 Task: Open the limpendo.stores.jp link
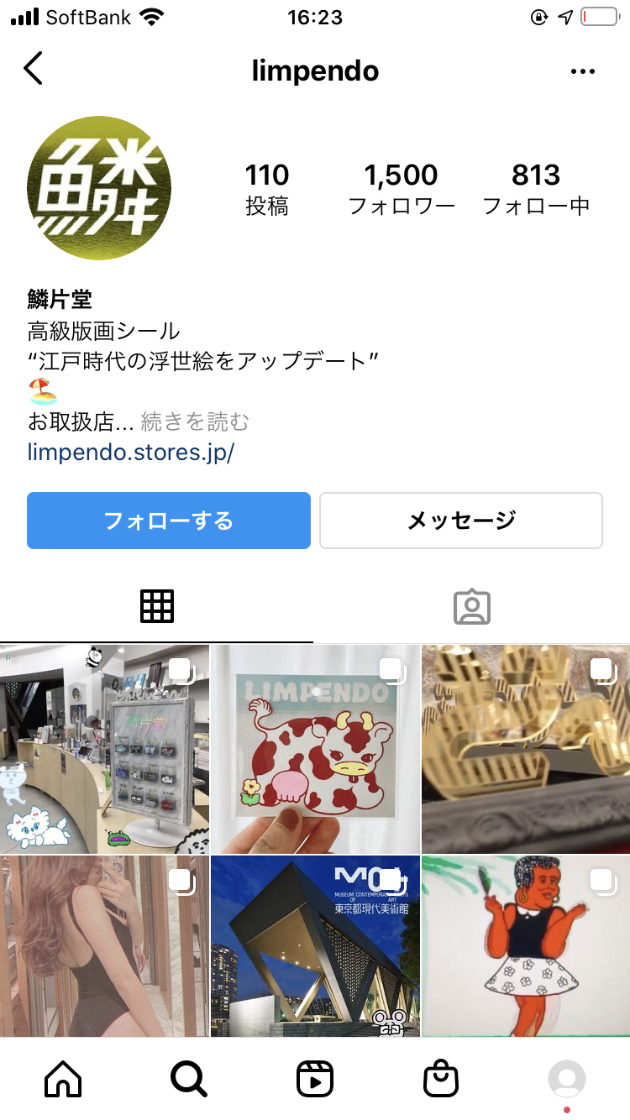pyautogui.click(x=130, y=452)
